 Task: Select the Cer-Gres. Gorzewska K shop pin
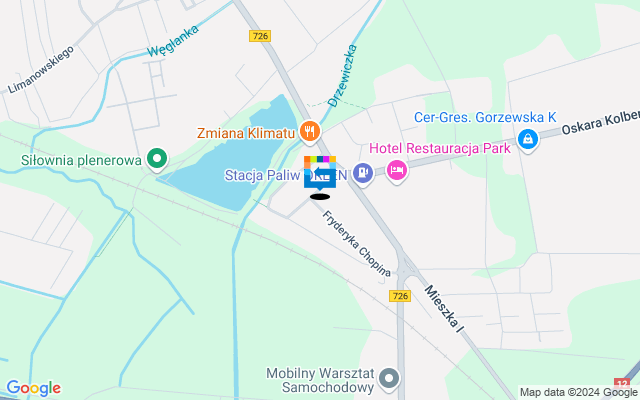[527, 139]
